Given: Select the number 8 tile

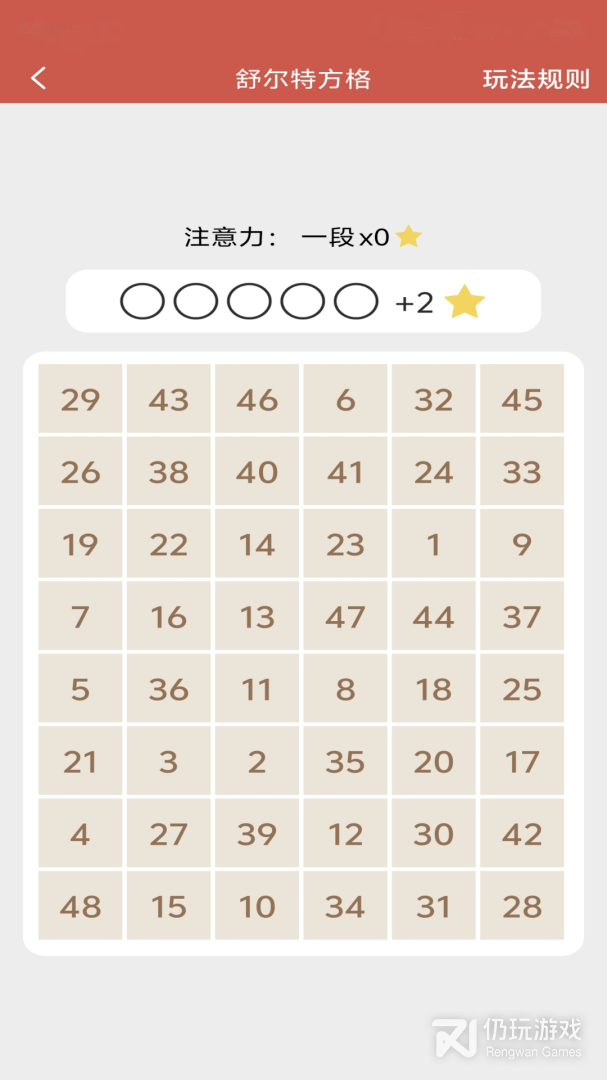Looking at the screenshot, I should coord(345,689).
